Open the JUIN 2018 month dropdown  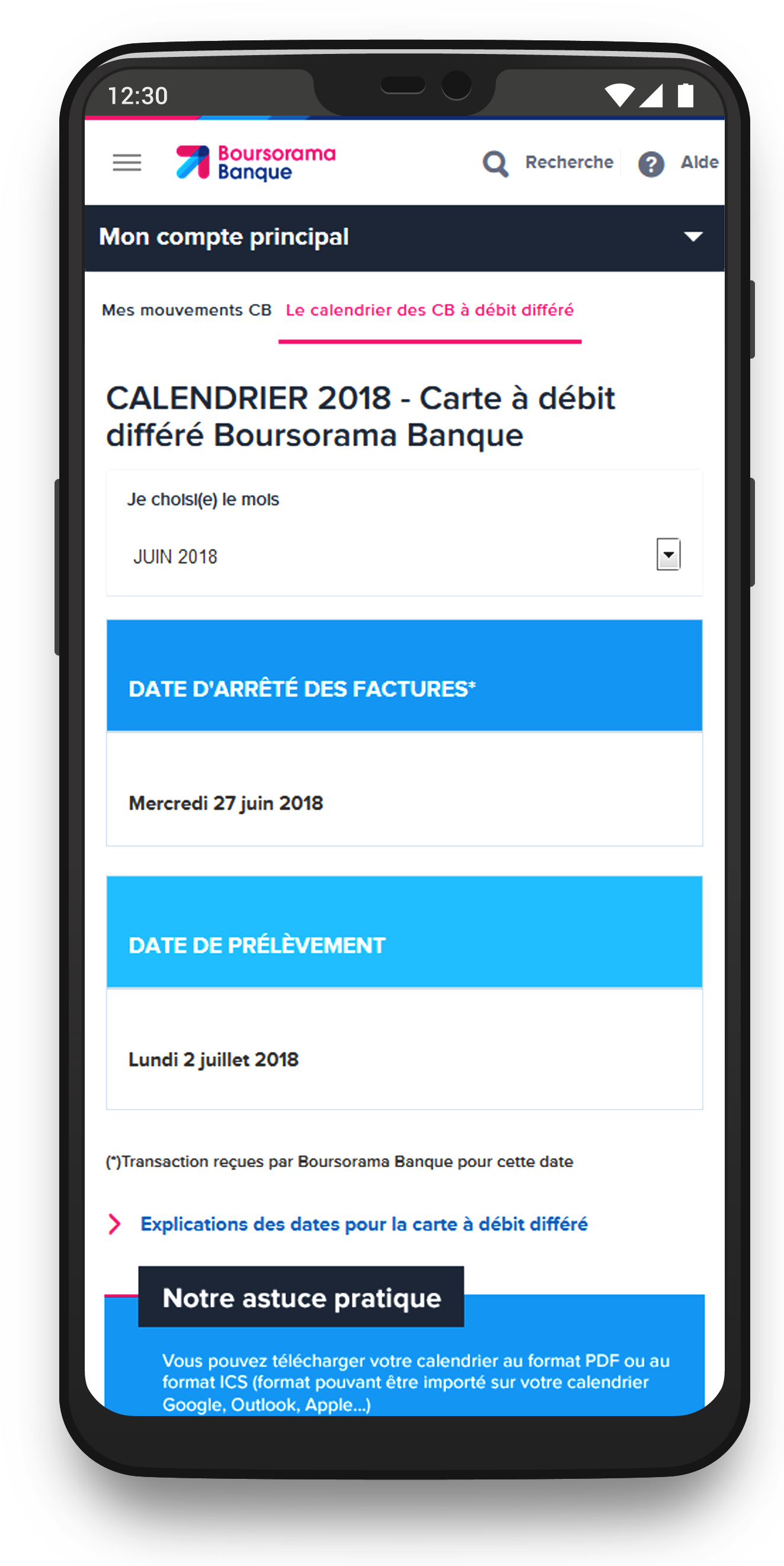click(x=668, y=554)
